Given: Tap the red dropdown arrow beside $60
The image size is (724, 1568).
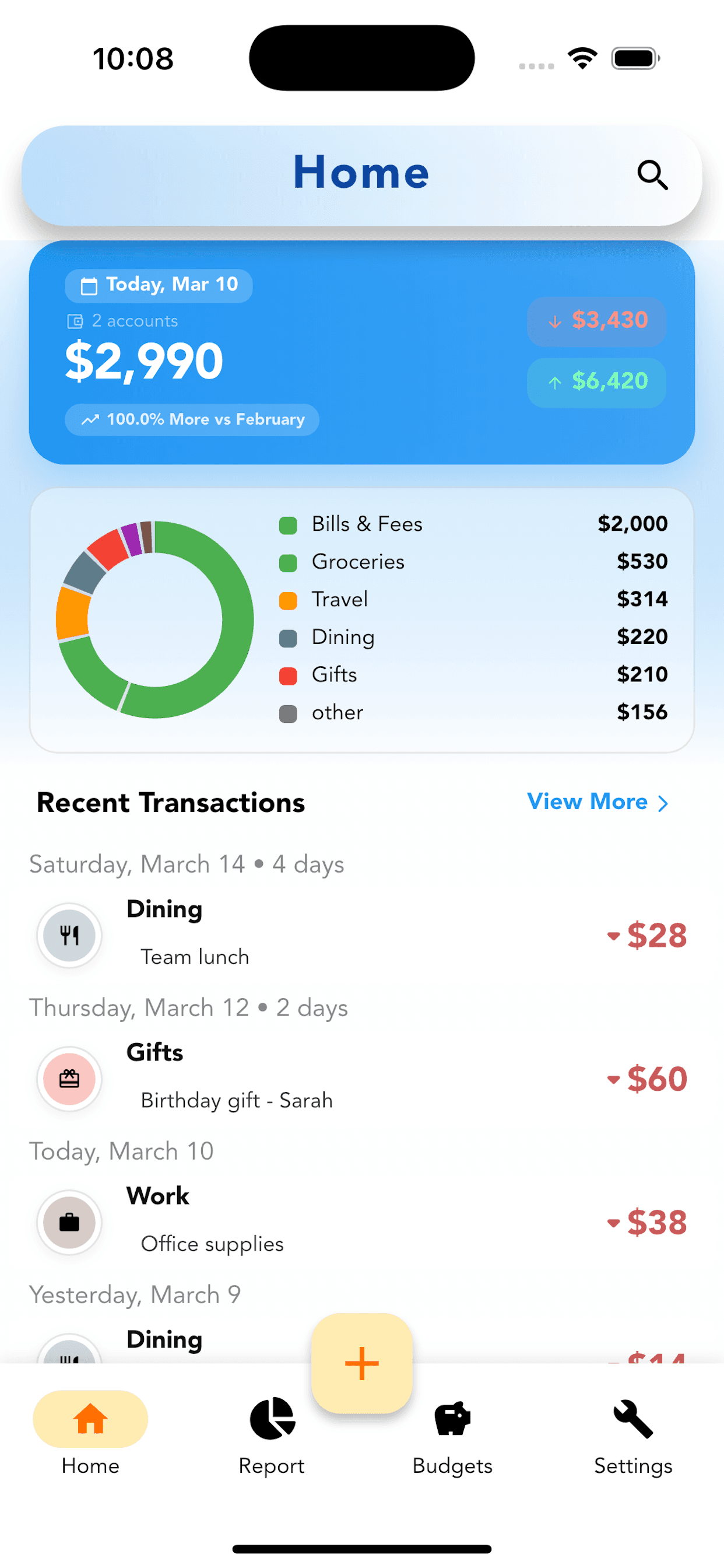Looking at the screenshot, I should click(613, 1080).
